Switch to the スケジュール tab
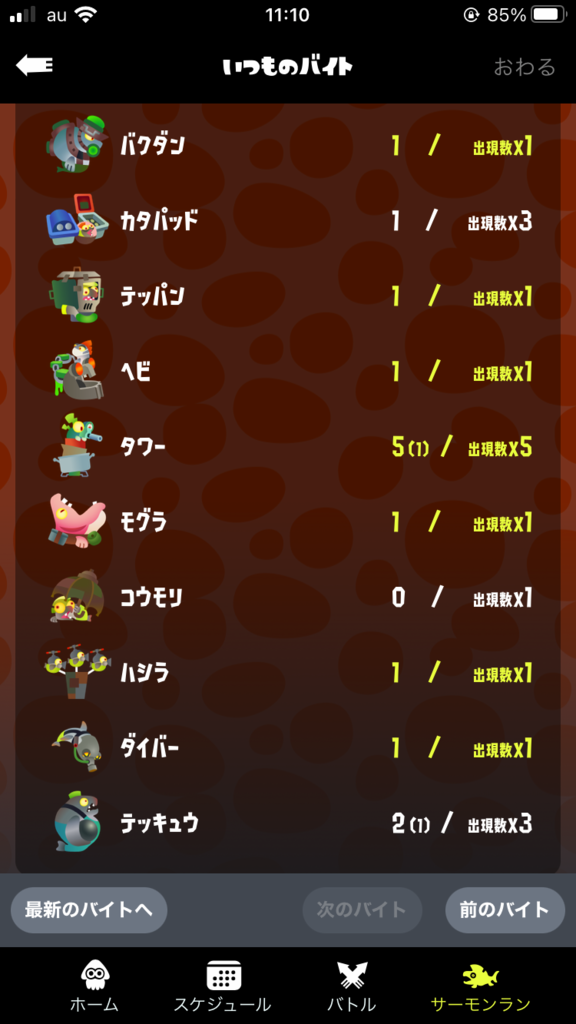 pyautogui.click(x=223, y=986)
